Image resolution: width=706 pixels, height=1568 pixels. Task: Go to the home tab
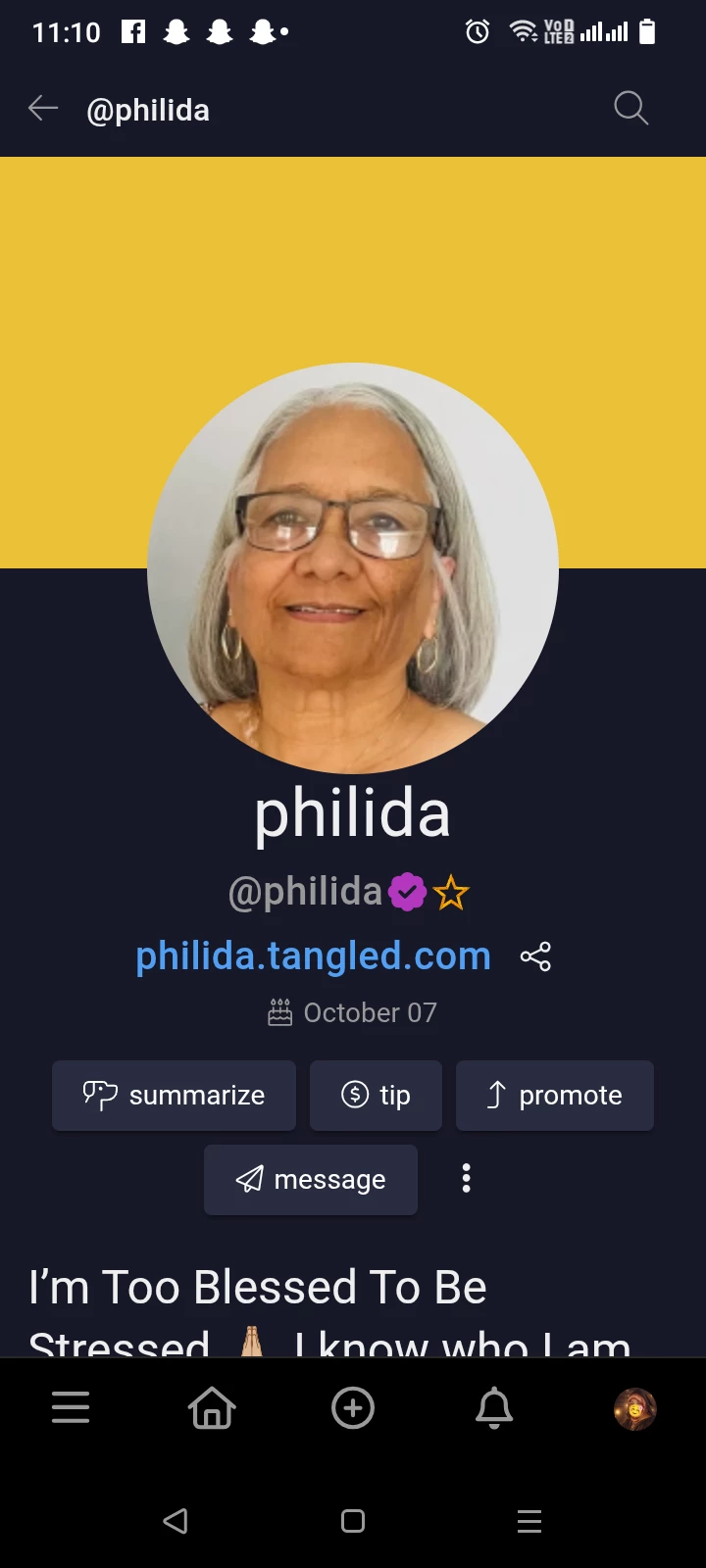[212, 1408]
